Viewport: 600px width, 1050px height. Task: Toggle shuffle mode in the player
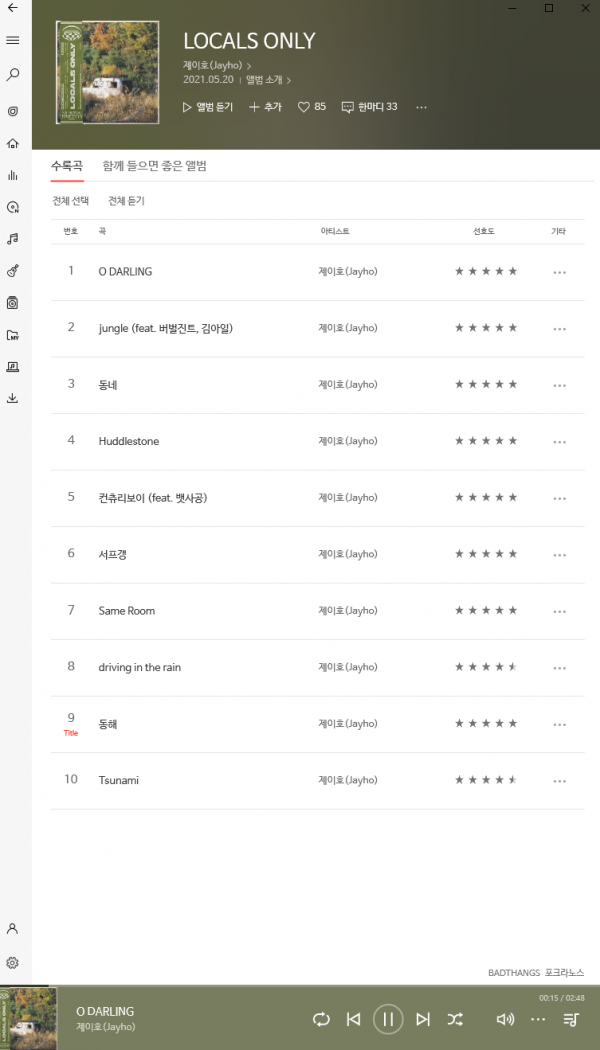[455, 1019]
